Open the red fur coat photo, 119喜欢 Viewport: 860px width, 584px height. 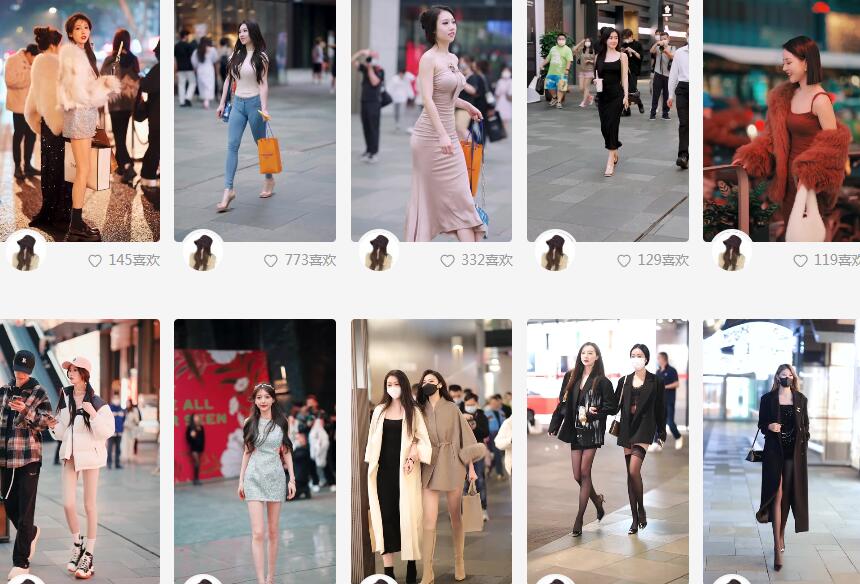coord(781,120)
